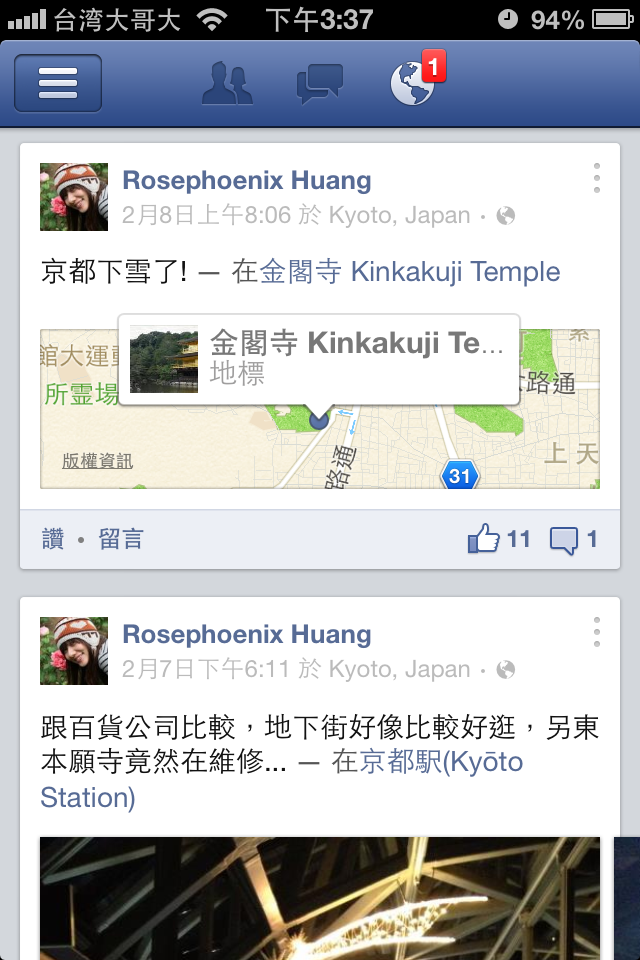
Task: Open the side drawer menu
Action: [58, 83]
